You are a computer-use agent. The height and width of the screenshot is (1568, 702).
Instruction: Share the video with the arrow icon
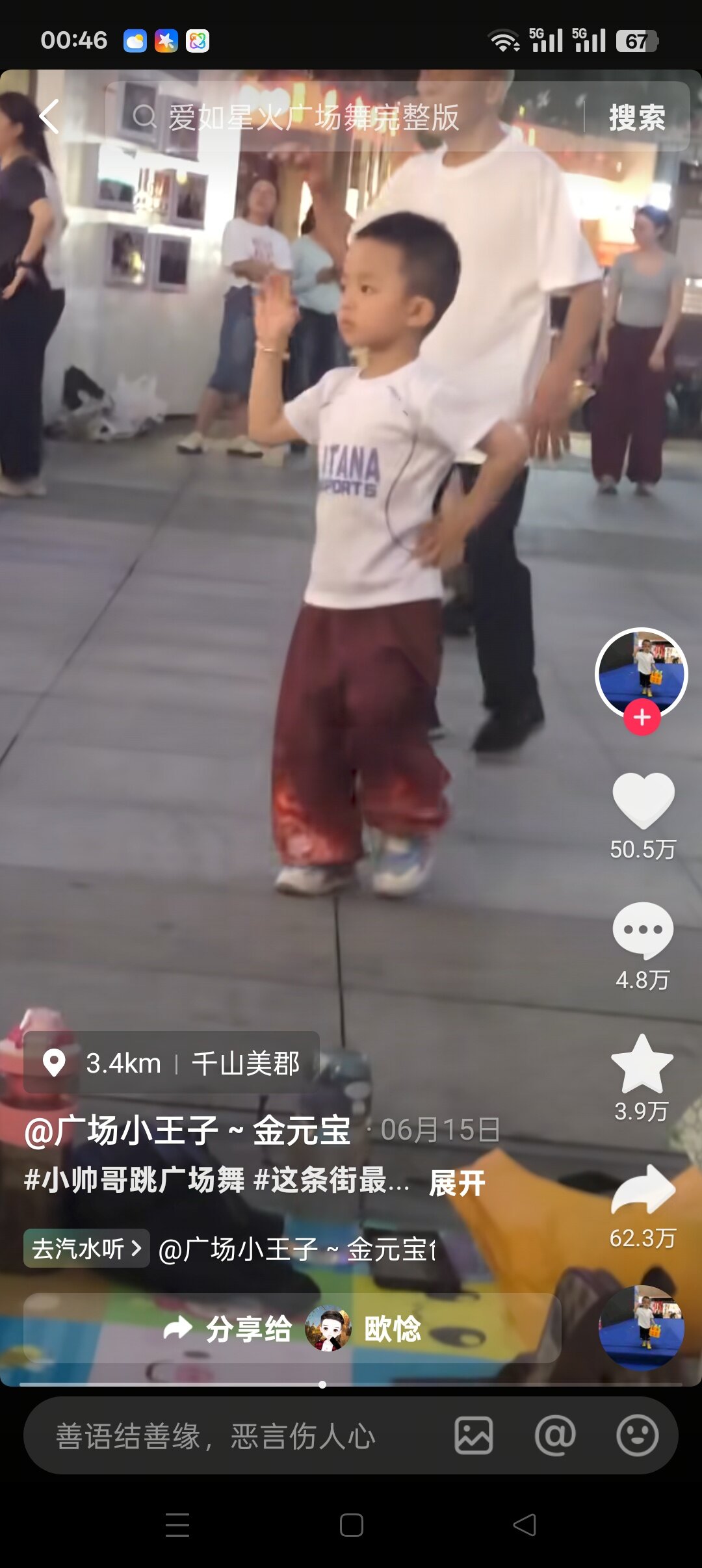pyautogui.click(x=643, y=1190)
